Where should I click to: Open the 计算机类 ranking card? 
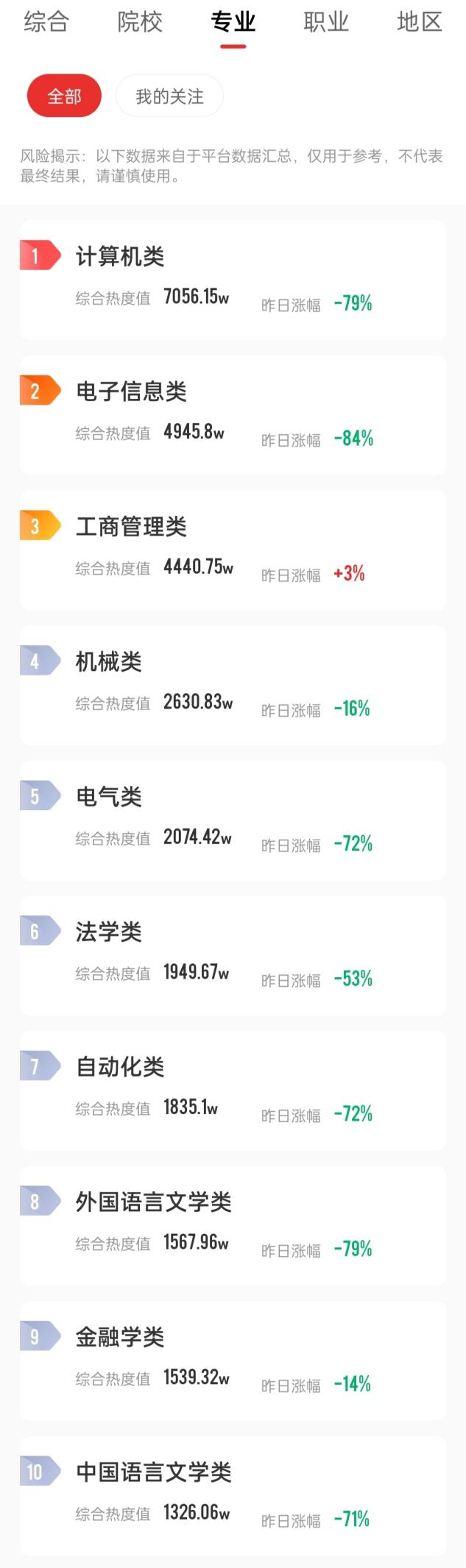(x=233, y=280)
